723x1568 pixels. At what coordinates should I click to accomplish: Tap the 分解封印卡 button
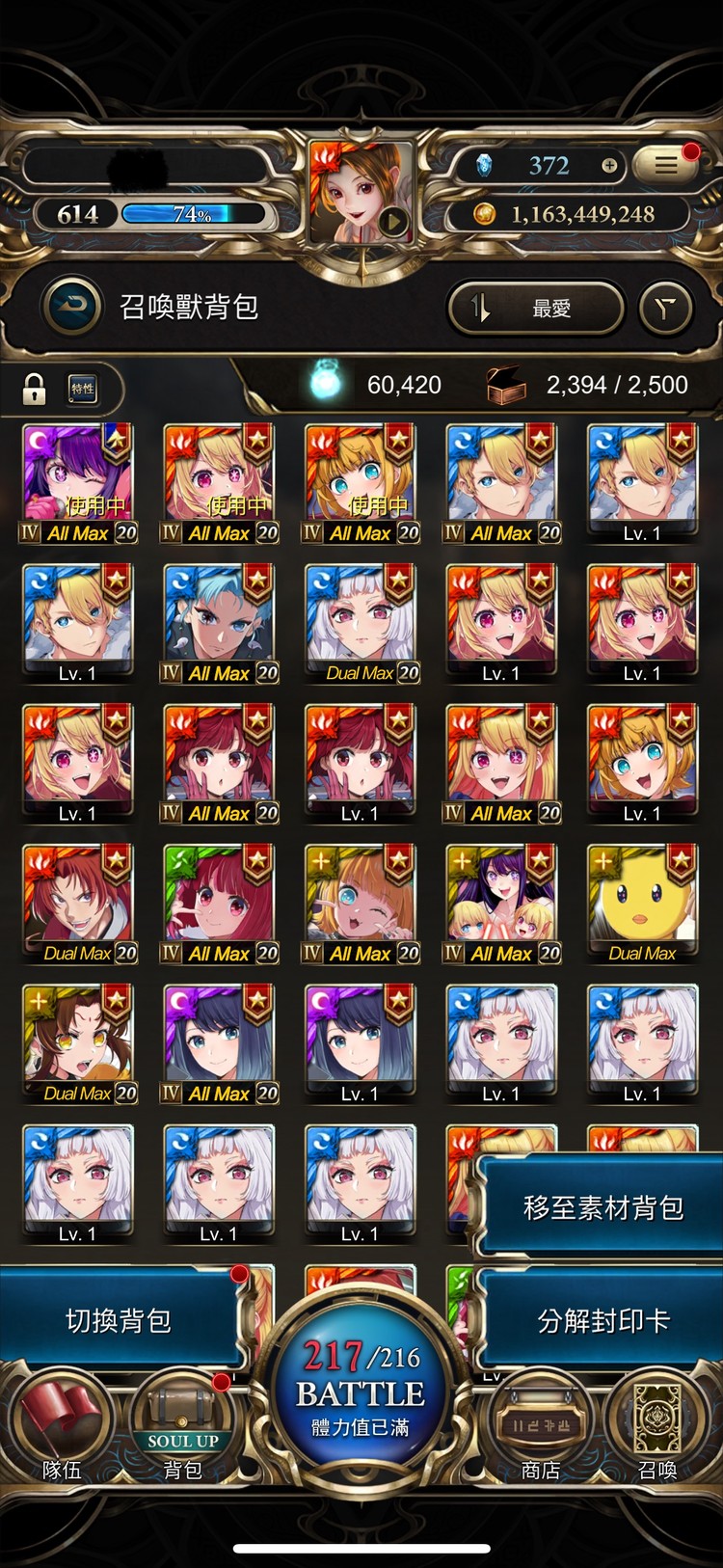coord(602,1320)
